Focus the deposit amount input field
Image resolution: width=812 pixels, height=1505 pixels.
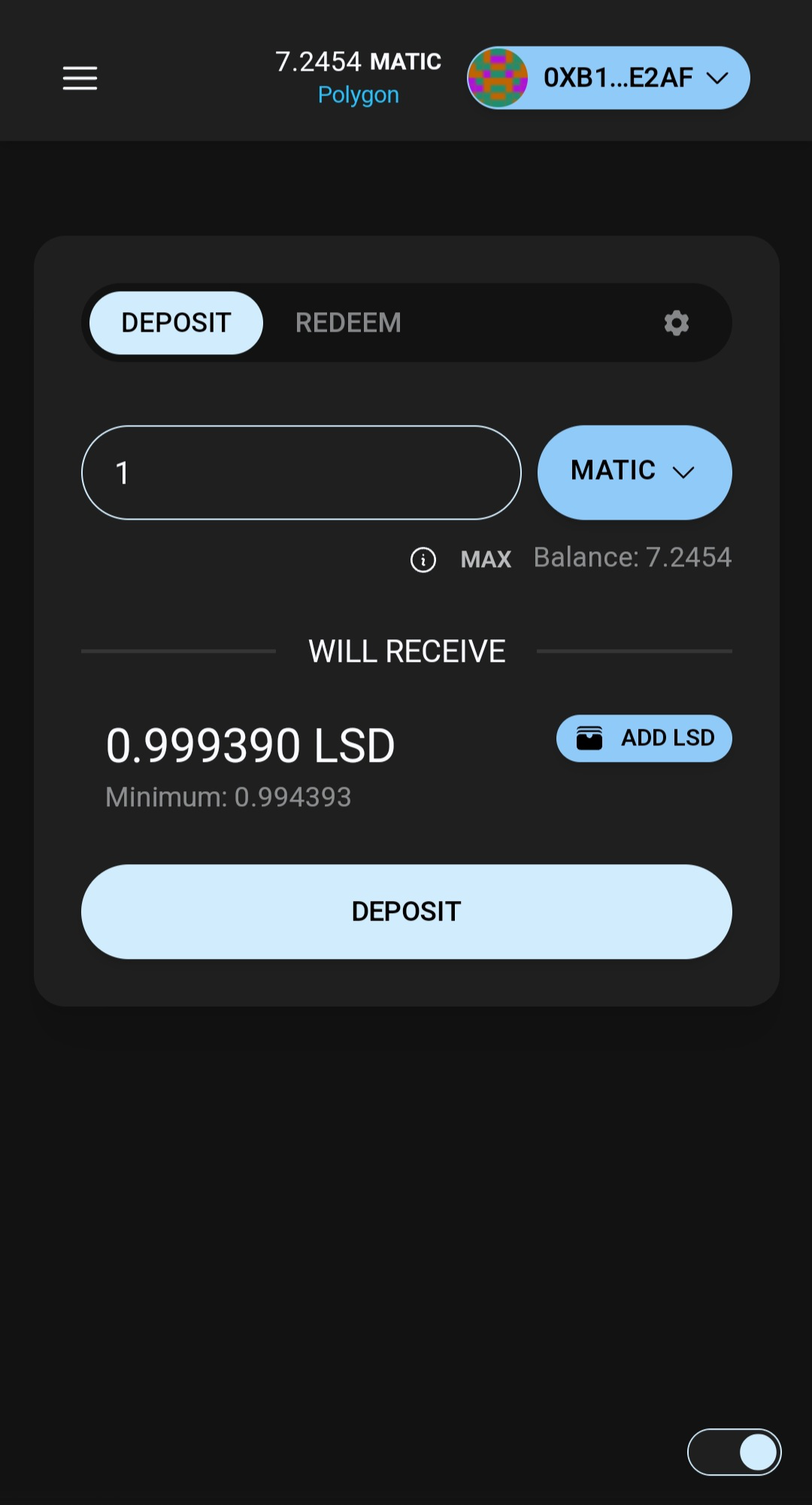click(x=301, y=472)
